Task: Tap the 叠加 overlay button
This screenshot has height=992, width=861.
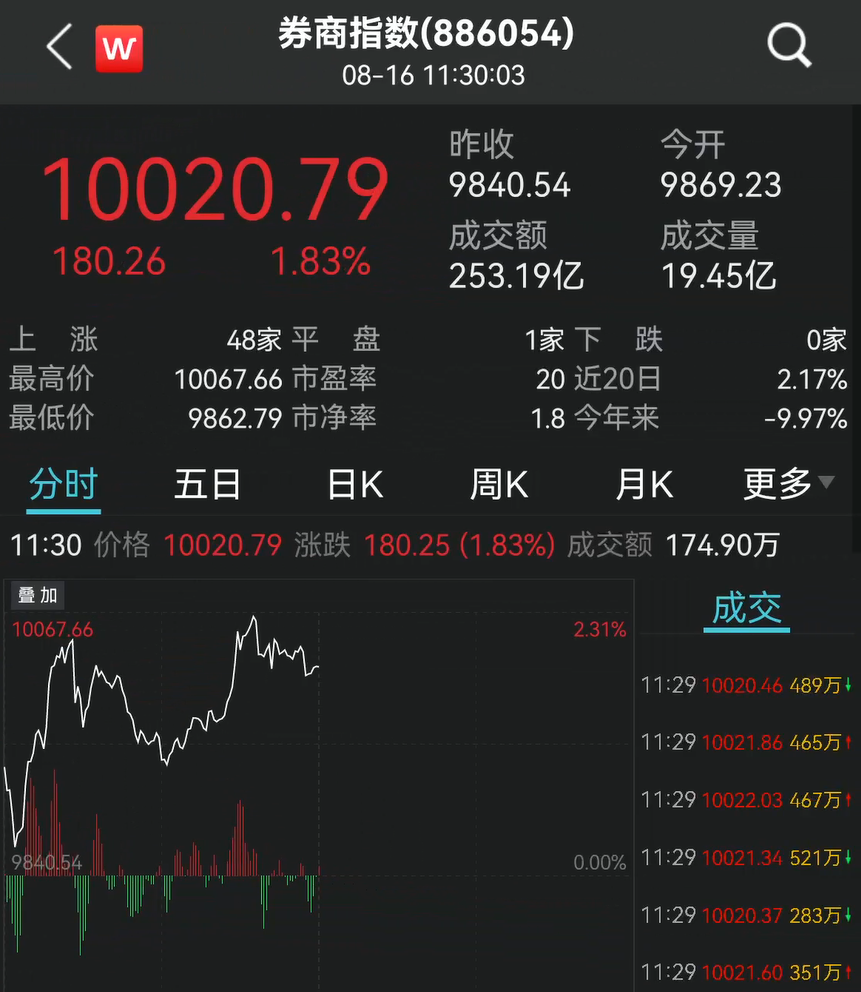Action: click(x=38, y=596)
